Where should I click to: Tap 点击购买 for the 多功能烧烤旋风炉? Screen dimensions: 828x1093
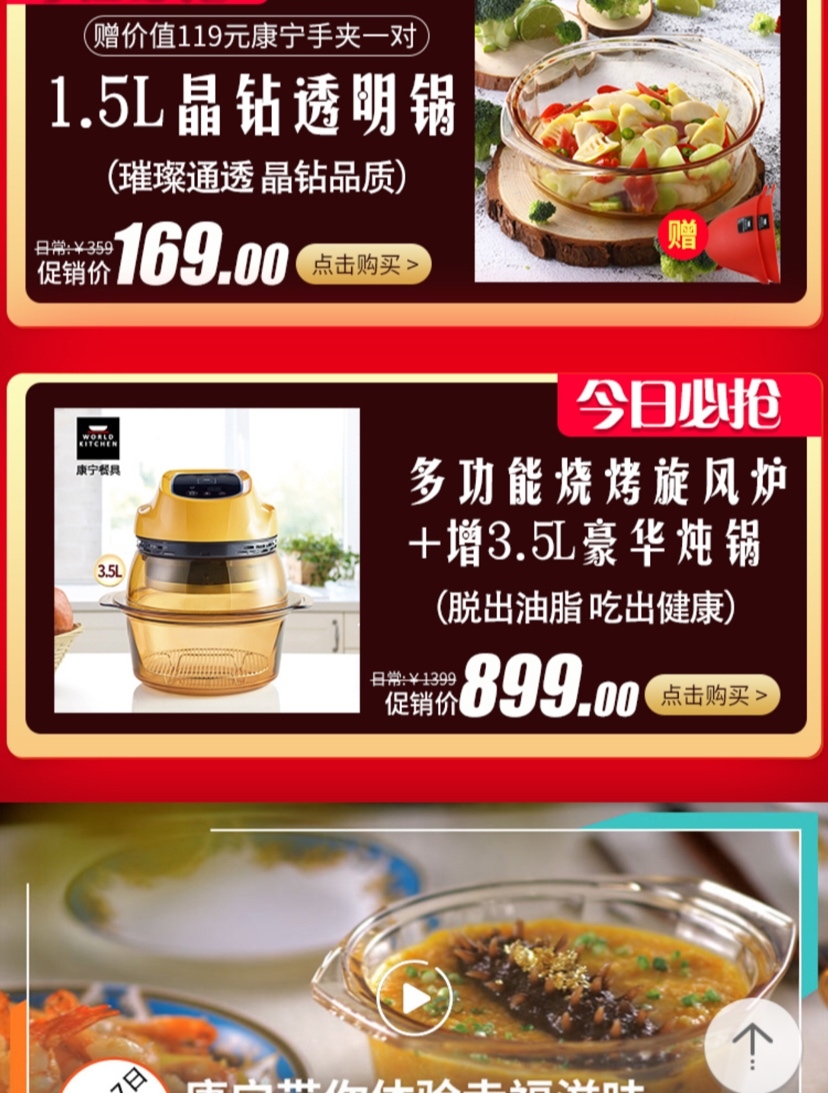pyautogui.click(x=712, y=695)
